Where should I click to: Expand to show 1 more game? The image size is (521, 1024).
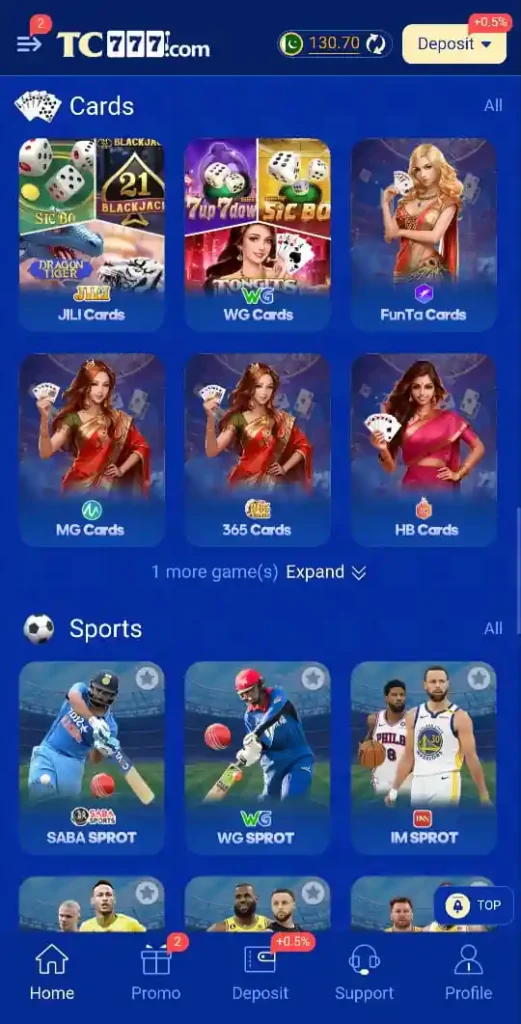coord(259,572)
